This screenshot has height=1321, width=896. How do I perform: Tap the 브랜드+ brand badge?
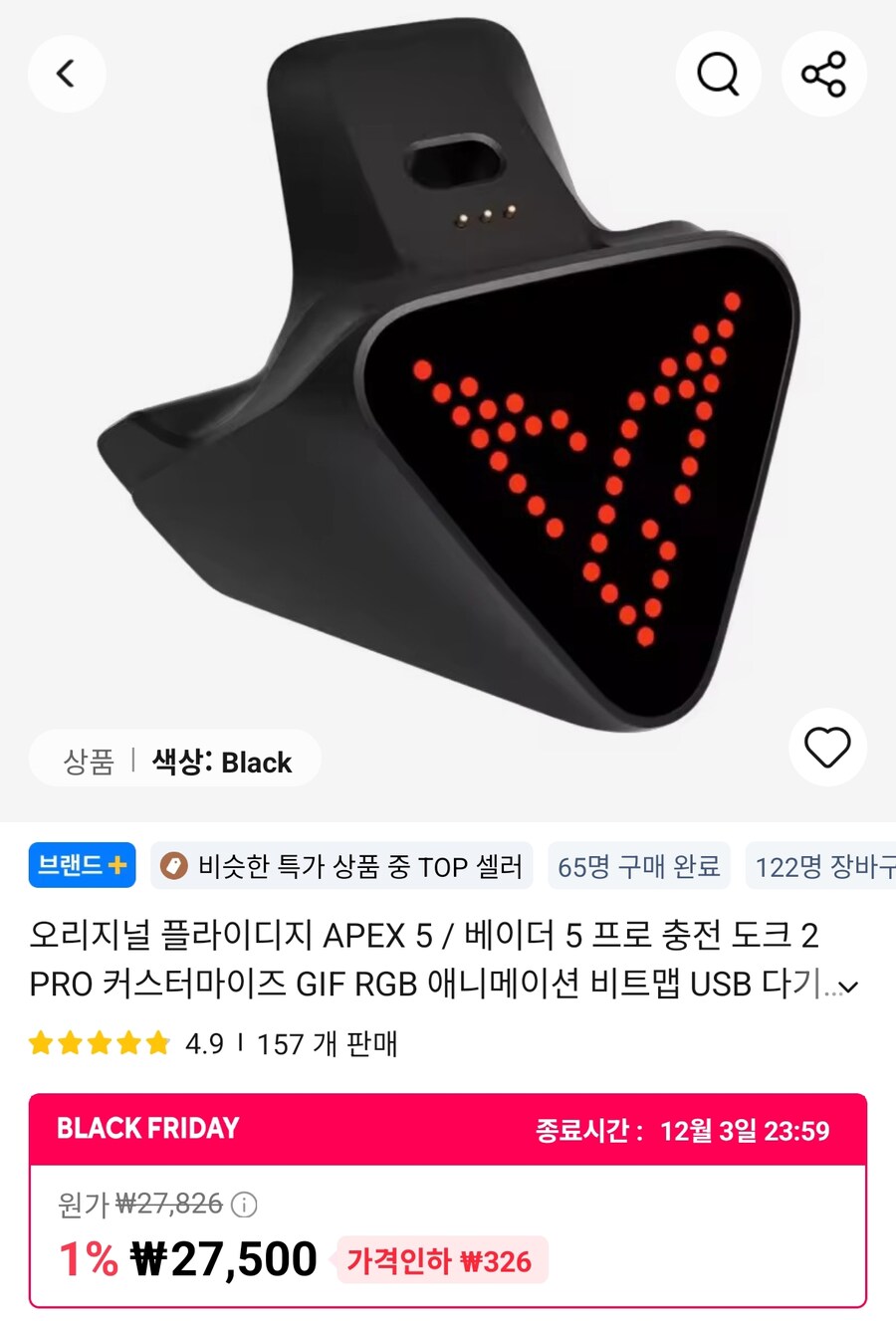coord(82,866)
